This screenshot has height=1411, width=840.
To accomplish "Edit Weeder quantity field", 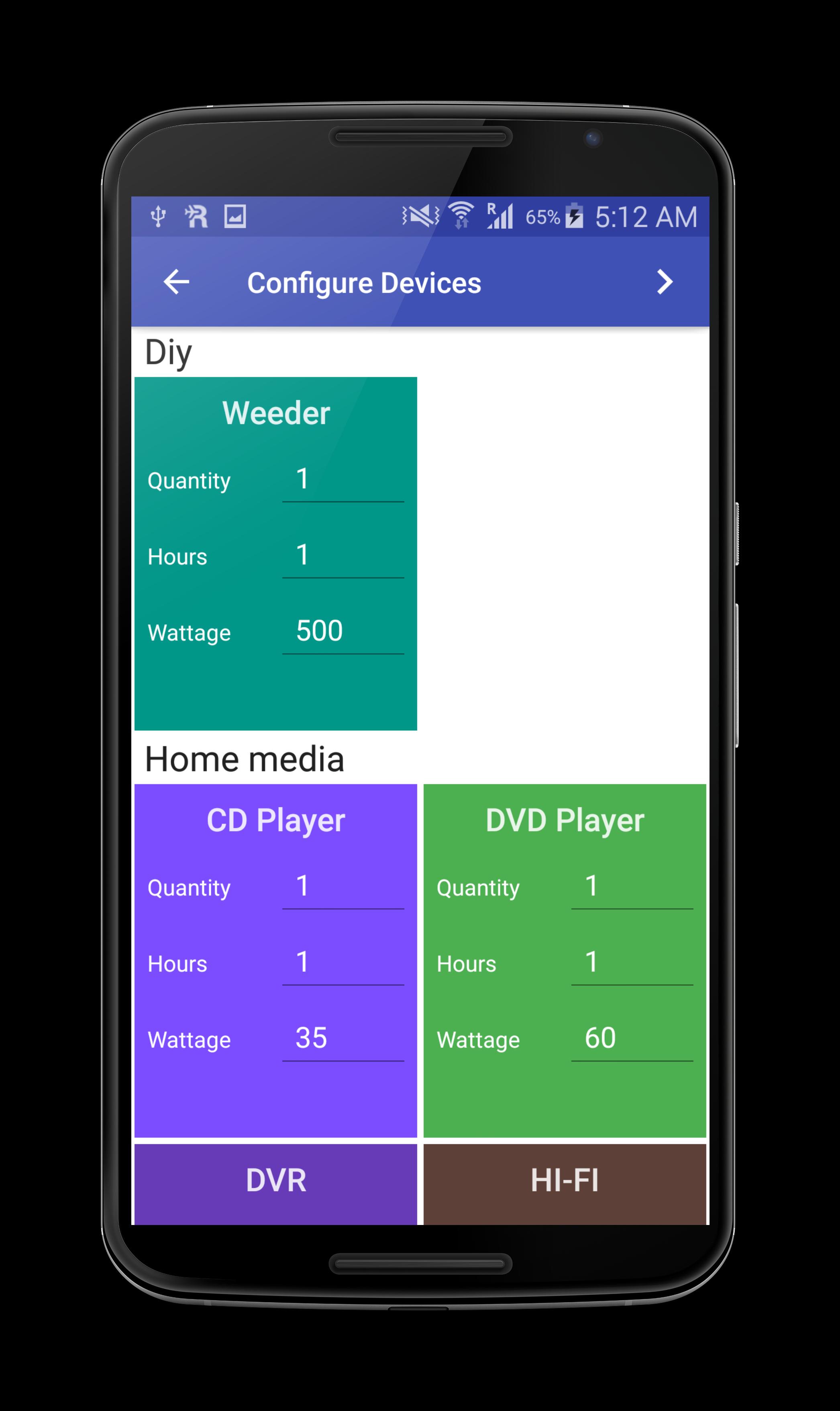I will [x=343, y=481].
